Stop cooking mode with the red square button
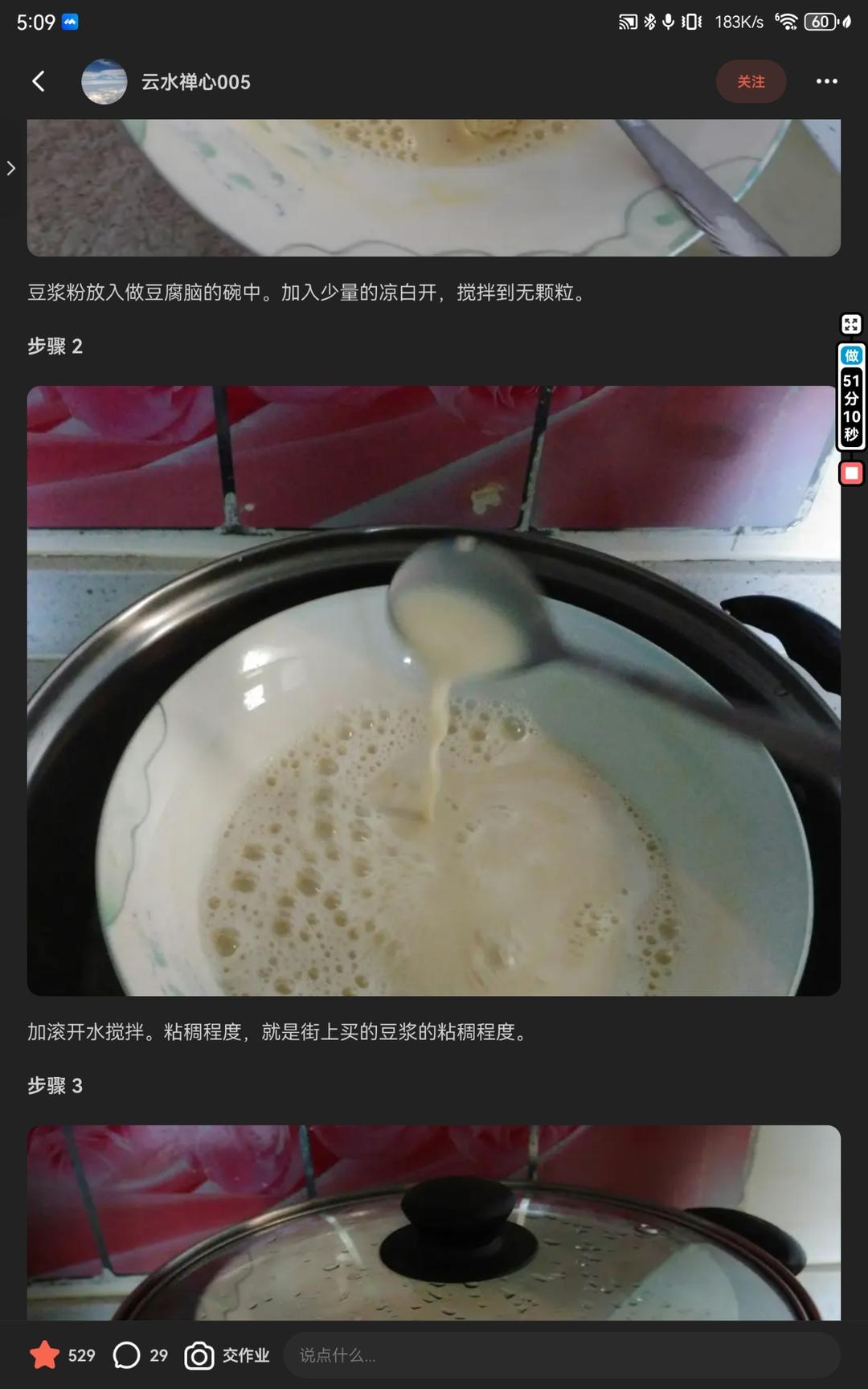Viewport: 868px width, 1389px height. 851,473
